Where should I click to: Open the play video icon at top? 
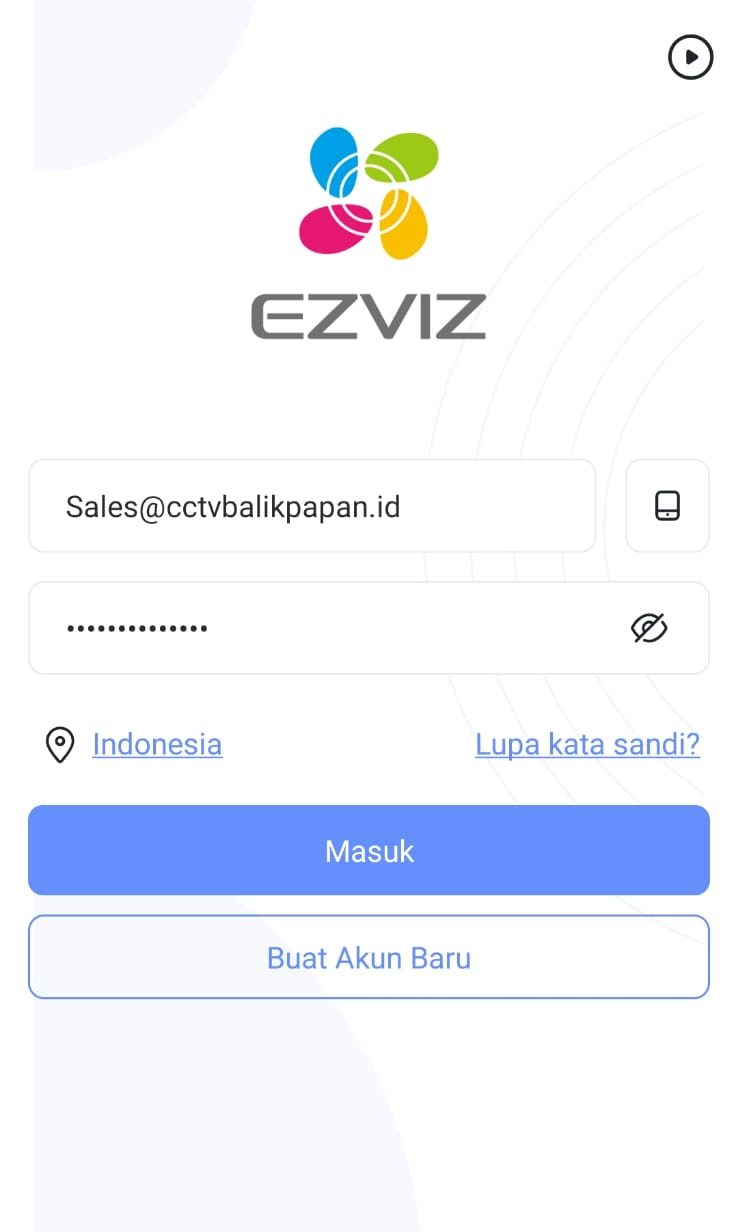pyautogui.click(x=690, y=57)
